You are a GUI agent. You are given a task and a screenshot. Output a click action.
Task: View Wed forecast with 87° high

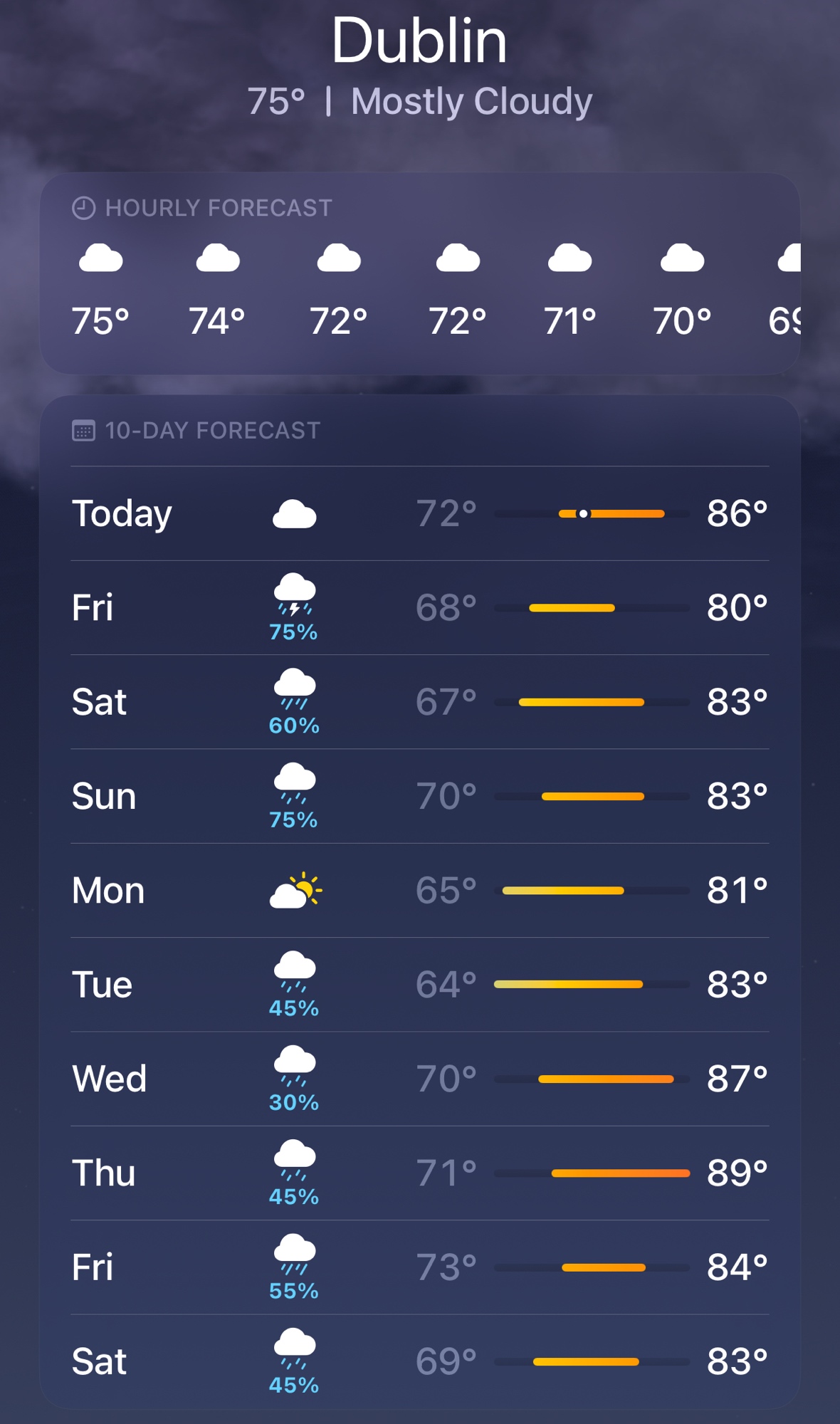coord(420,1079)
